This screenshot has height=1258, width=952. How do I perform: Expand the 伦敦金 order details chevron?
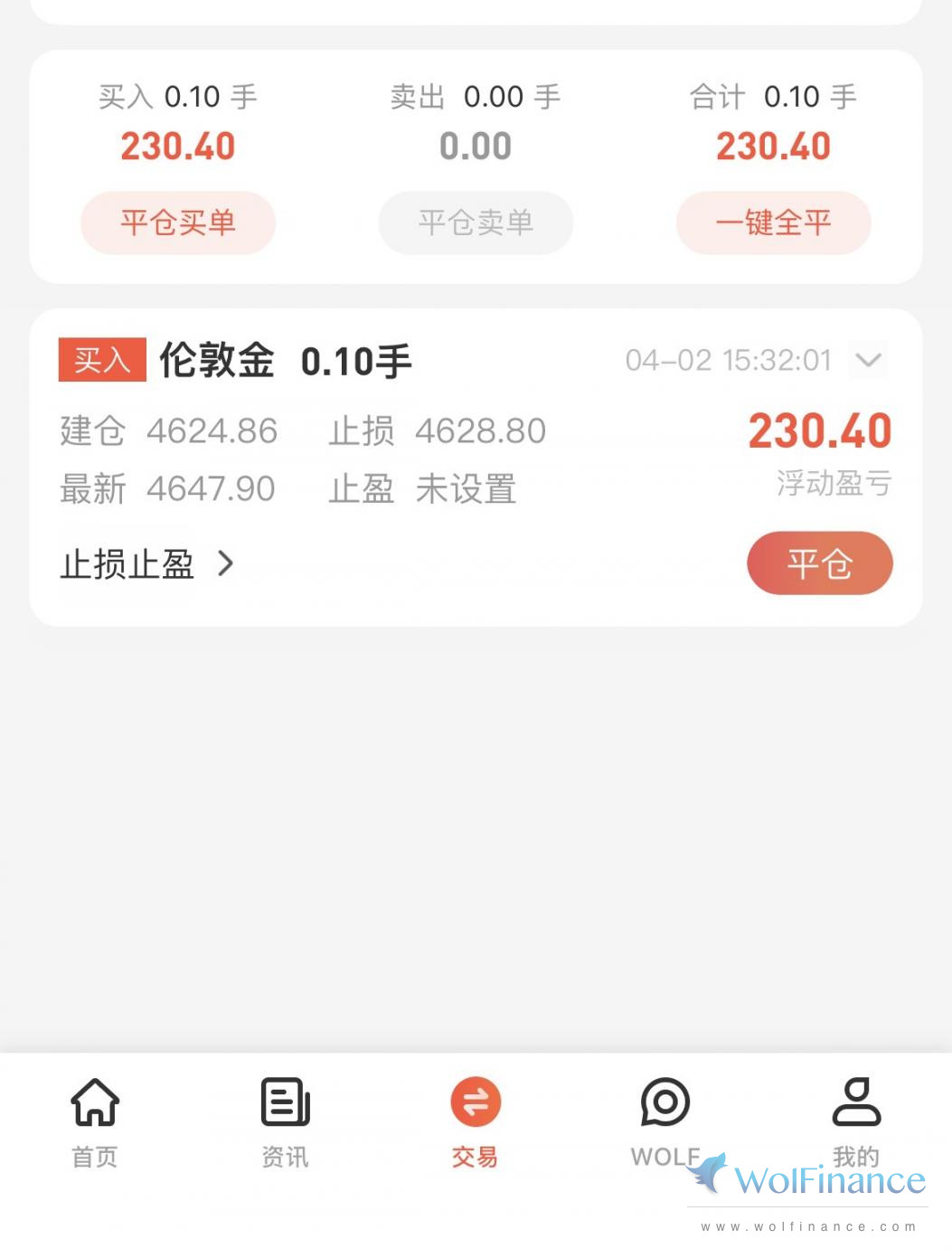pos(868,360)
